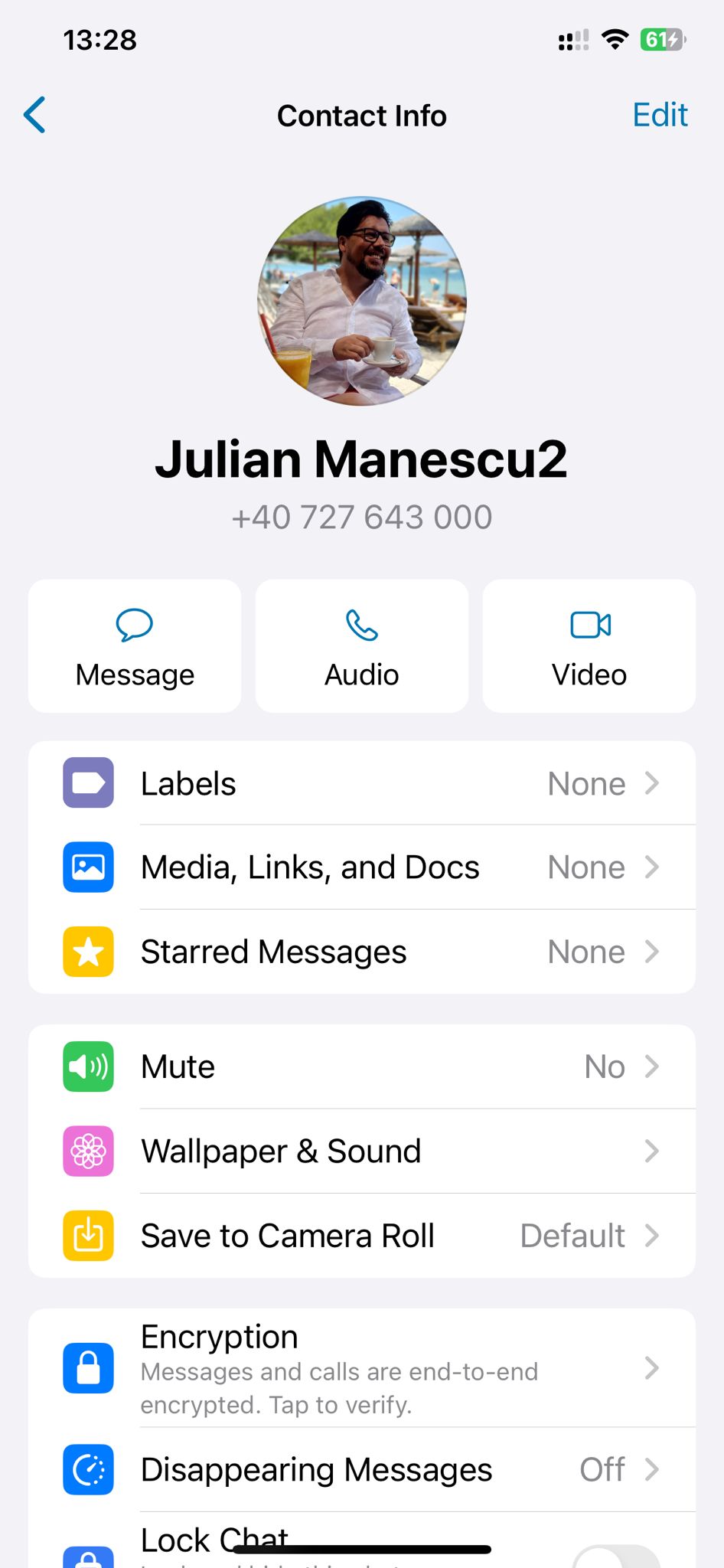This screenshot has height=1568, width=724.
Task: Open Media, Links, and Docs
Action: (x=362, y=867)
